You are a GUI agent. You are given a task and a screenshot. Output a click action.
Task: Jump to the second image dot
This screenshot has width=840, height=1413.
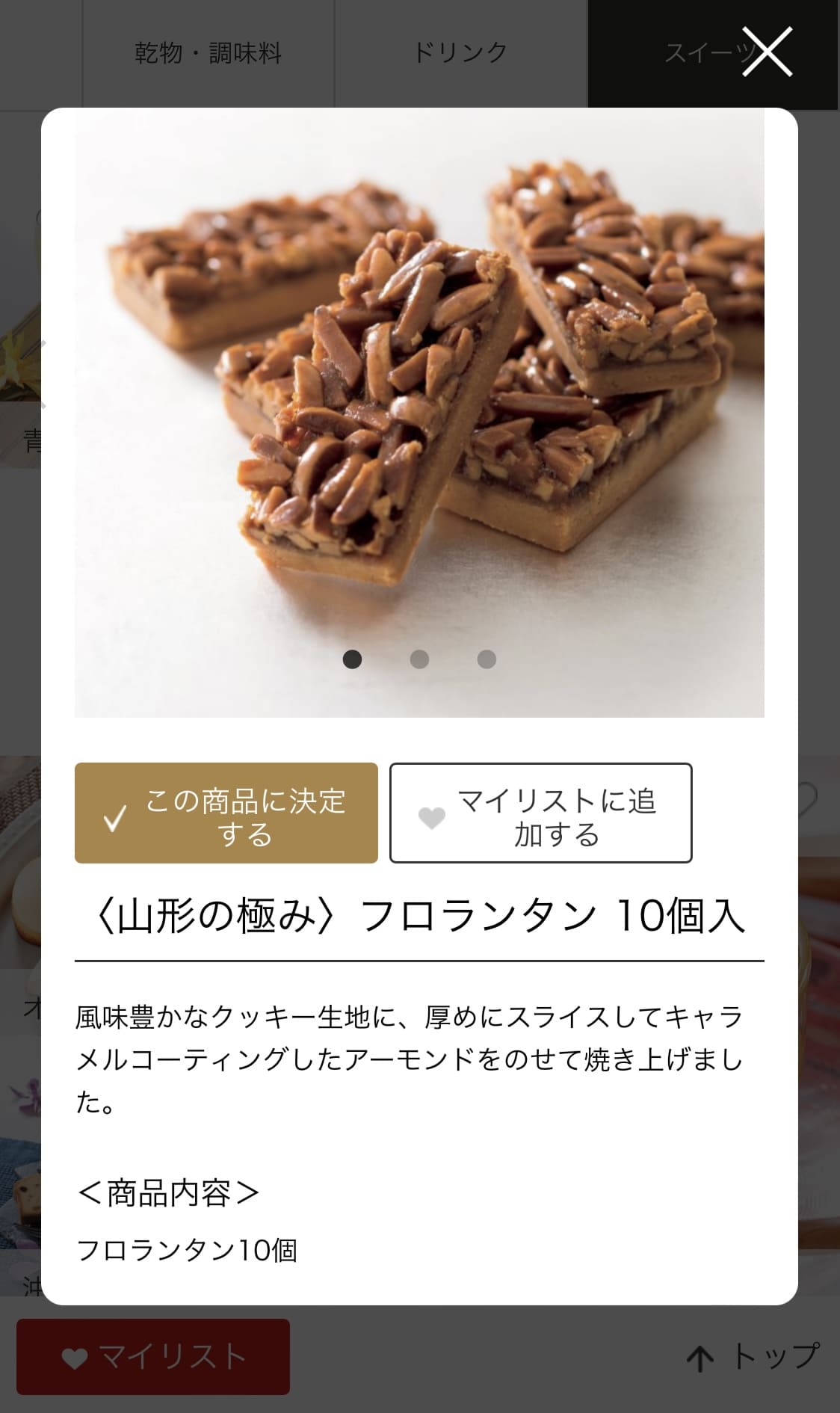pos(419,659)
